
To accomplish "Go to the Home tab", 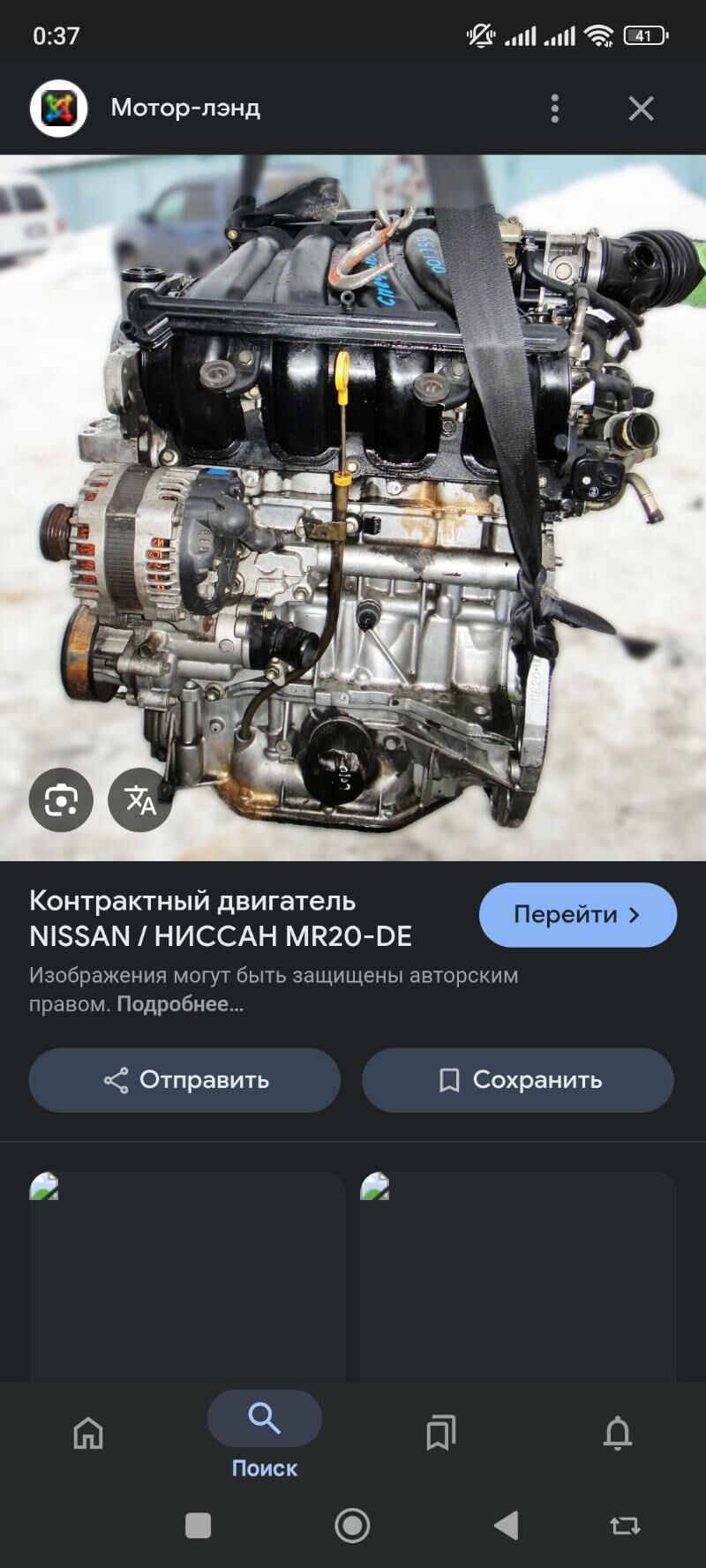I will point(88,1433).
